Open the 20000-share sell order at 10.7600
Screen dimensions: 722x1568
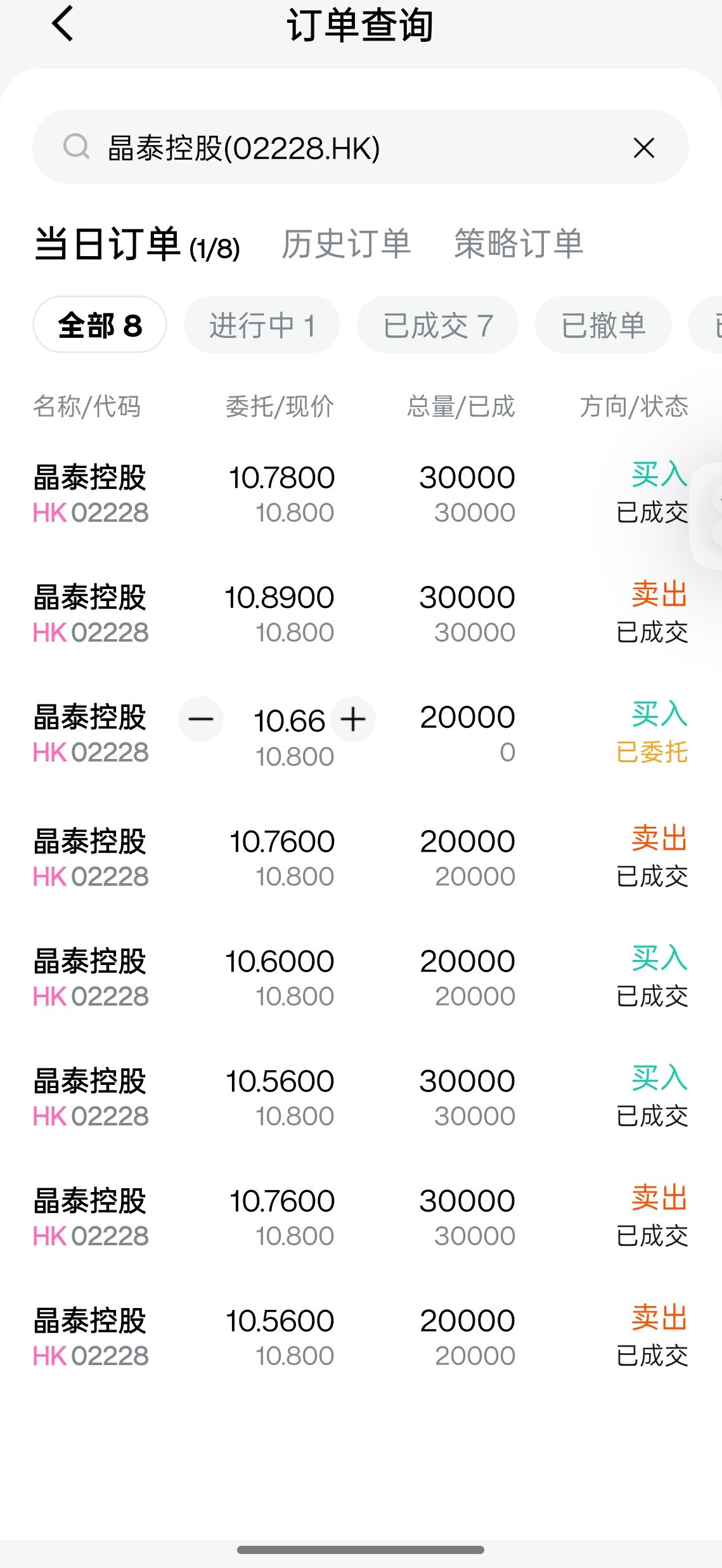coord(360,859)
